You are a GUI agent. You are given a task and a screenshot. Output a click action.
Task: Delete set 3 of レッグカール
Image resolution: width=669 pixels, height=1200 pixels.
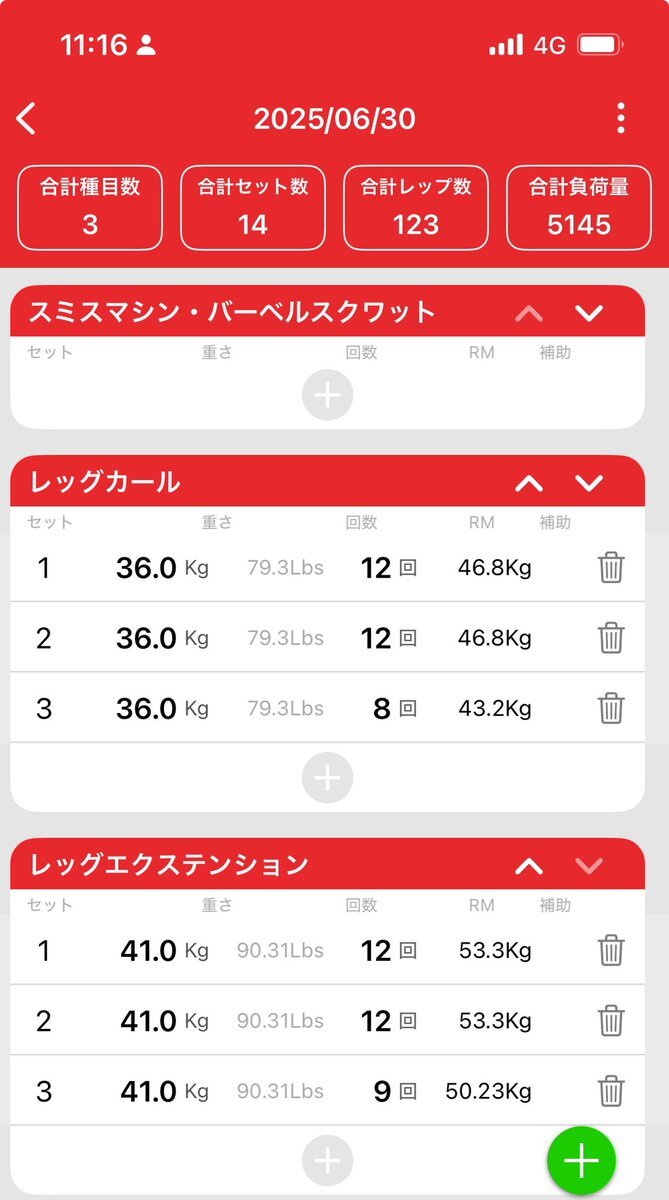(611, 708)
